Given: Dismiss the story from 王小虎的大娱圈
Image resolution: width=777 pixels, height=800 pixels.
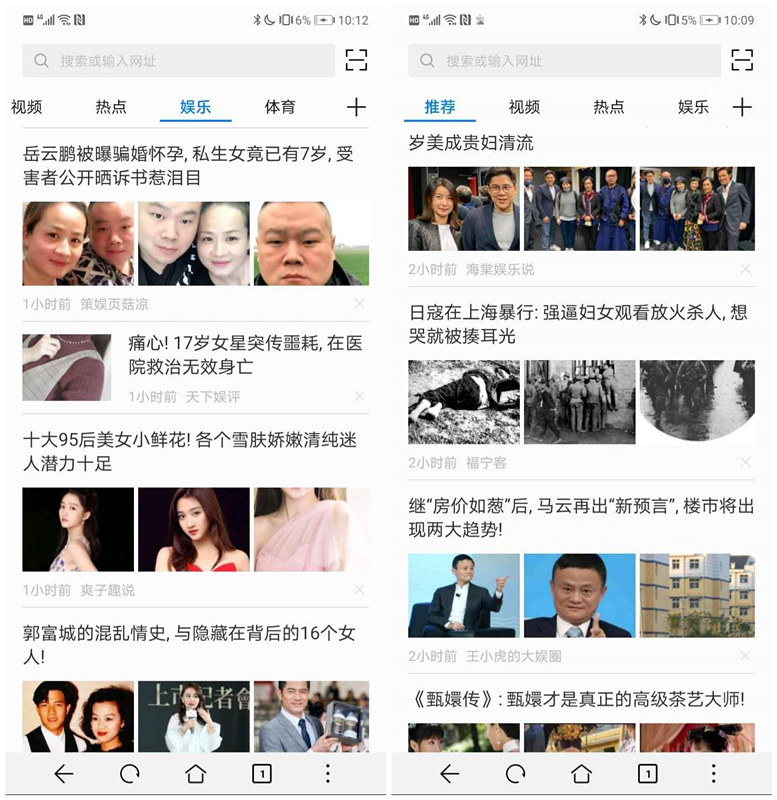Looking at the screenshot, I should pyautogui.click(x=745, y=656).
